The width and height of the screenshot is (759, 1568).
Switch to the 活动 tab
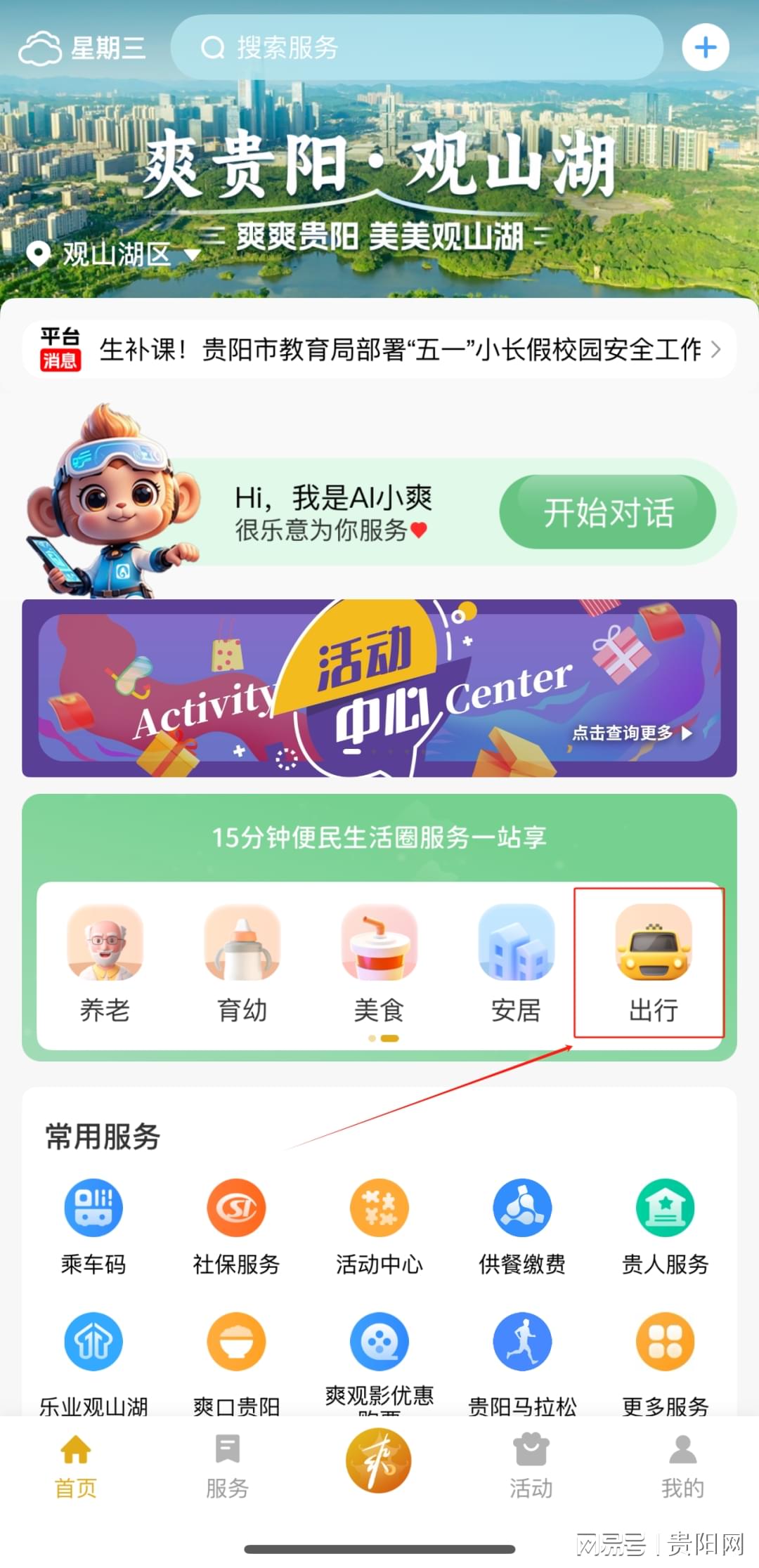(531, 1467)
